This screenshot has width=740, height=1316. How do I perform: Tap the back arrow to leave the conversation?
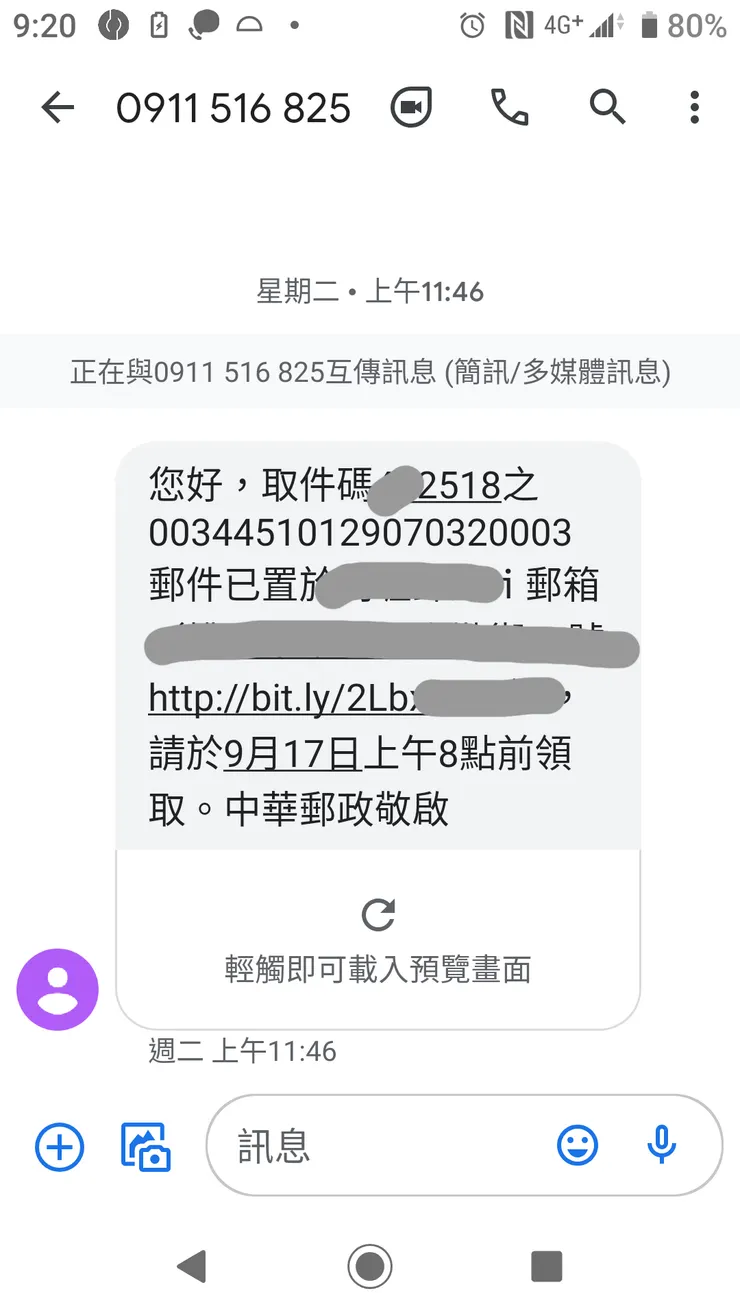57,107
